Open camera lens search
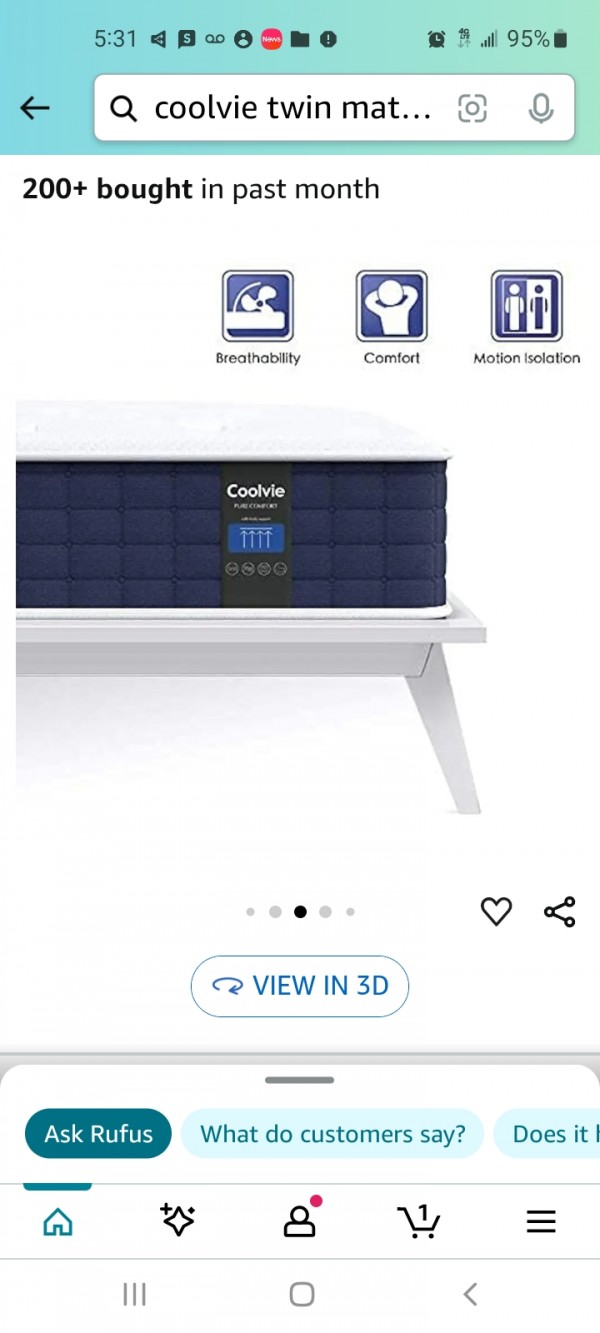This screenshot has width=600, height=1333. pos(472,108)
